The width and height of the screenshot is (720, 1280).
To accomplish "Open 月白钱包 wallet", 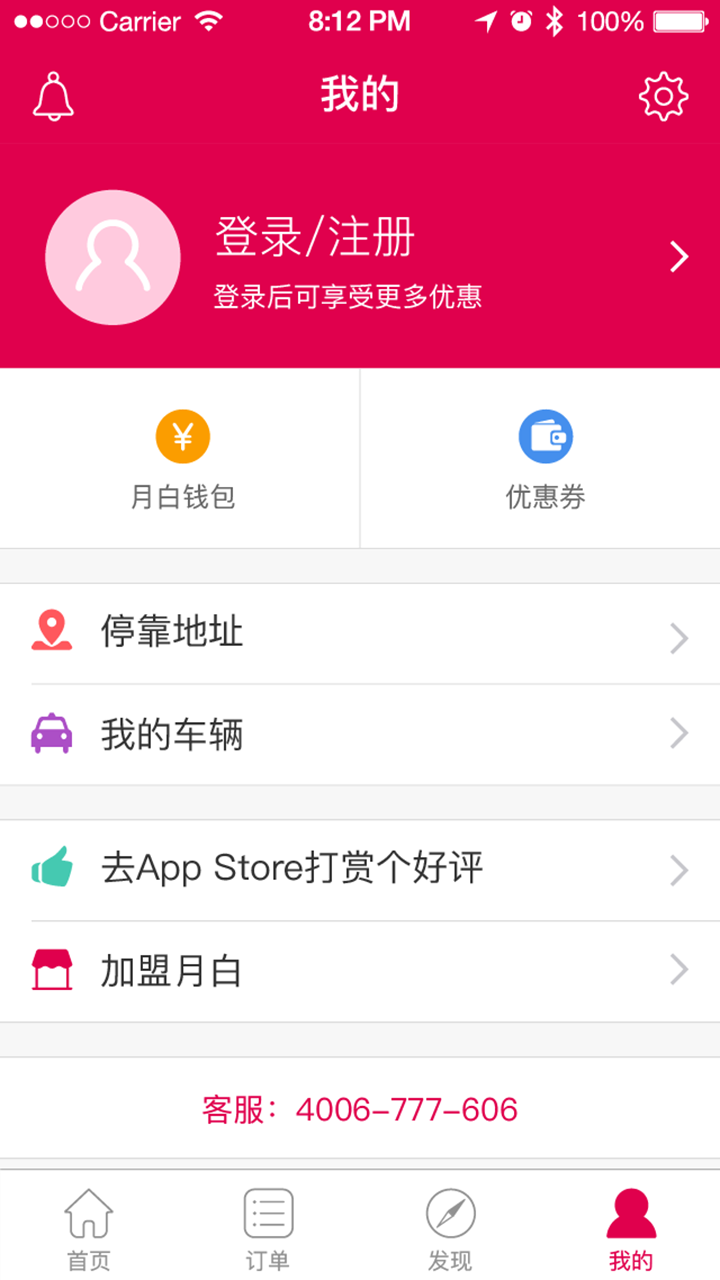I will pos(180,459).
